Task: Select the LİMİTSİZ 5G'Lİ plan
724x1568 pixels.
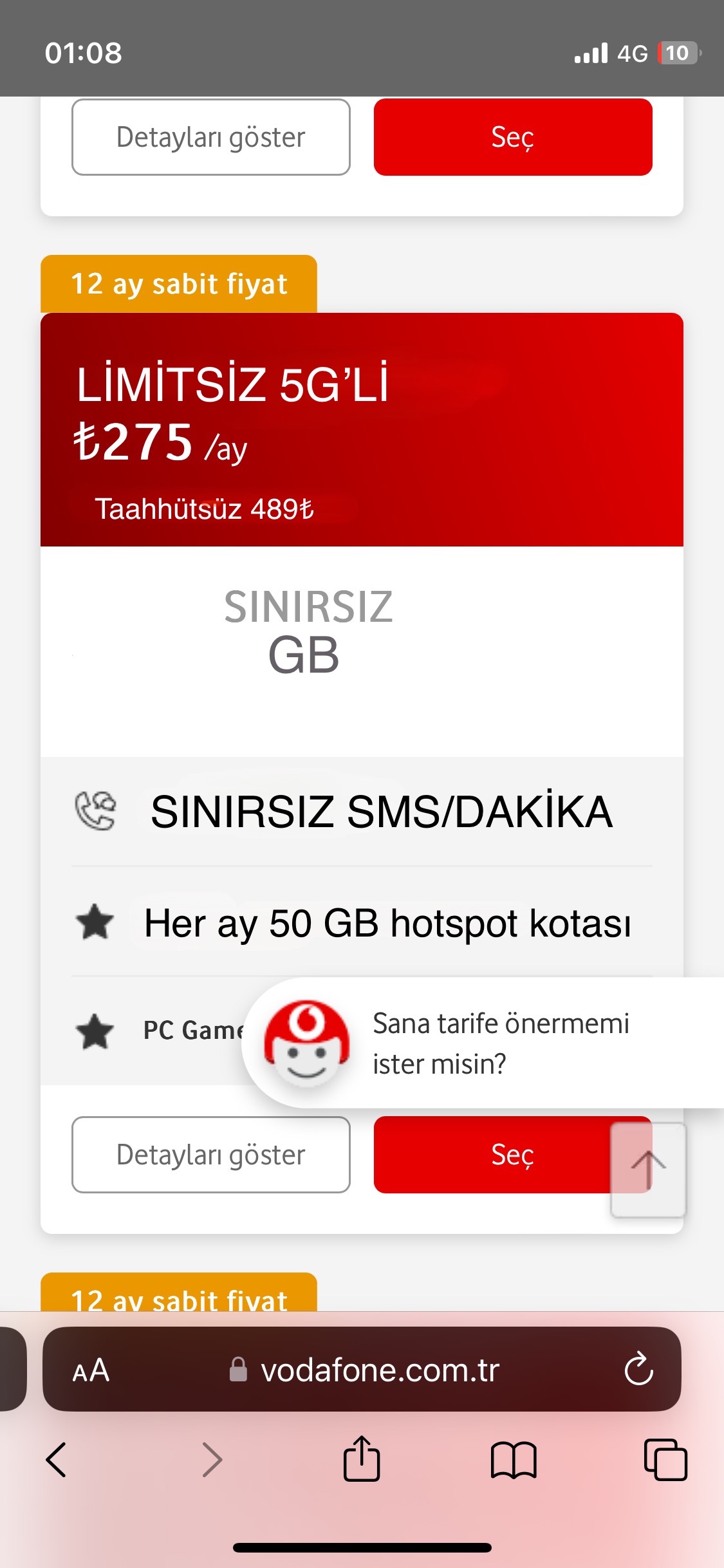Action: tap(492, 1154)
